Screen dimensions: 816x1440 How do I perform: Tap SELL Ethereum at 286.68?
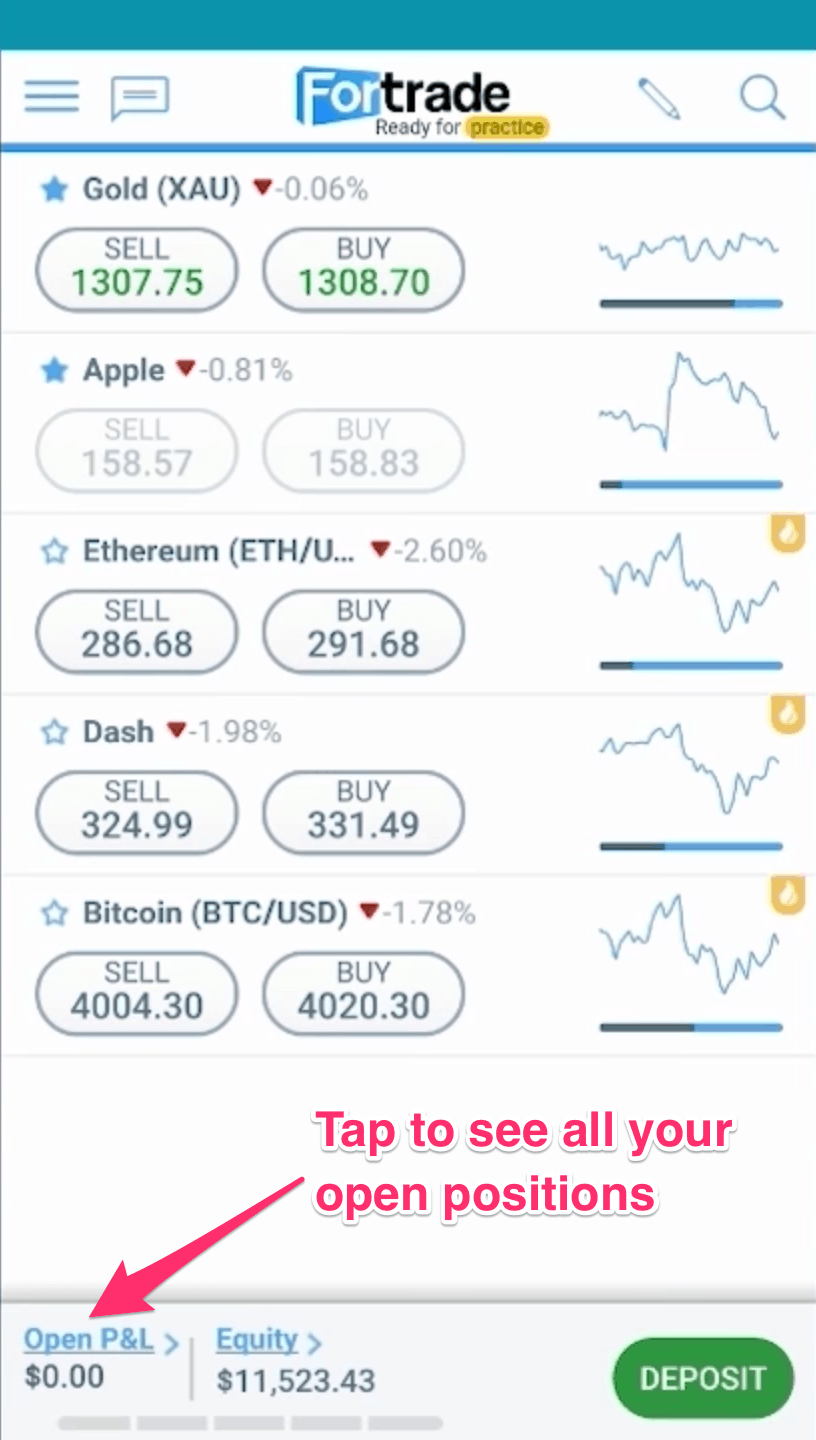coord(136,631)
